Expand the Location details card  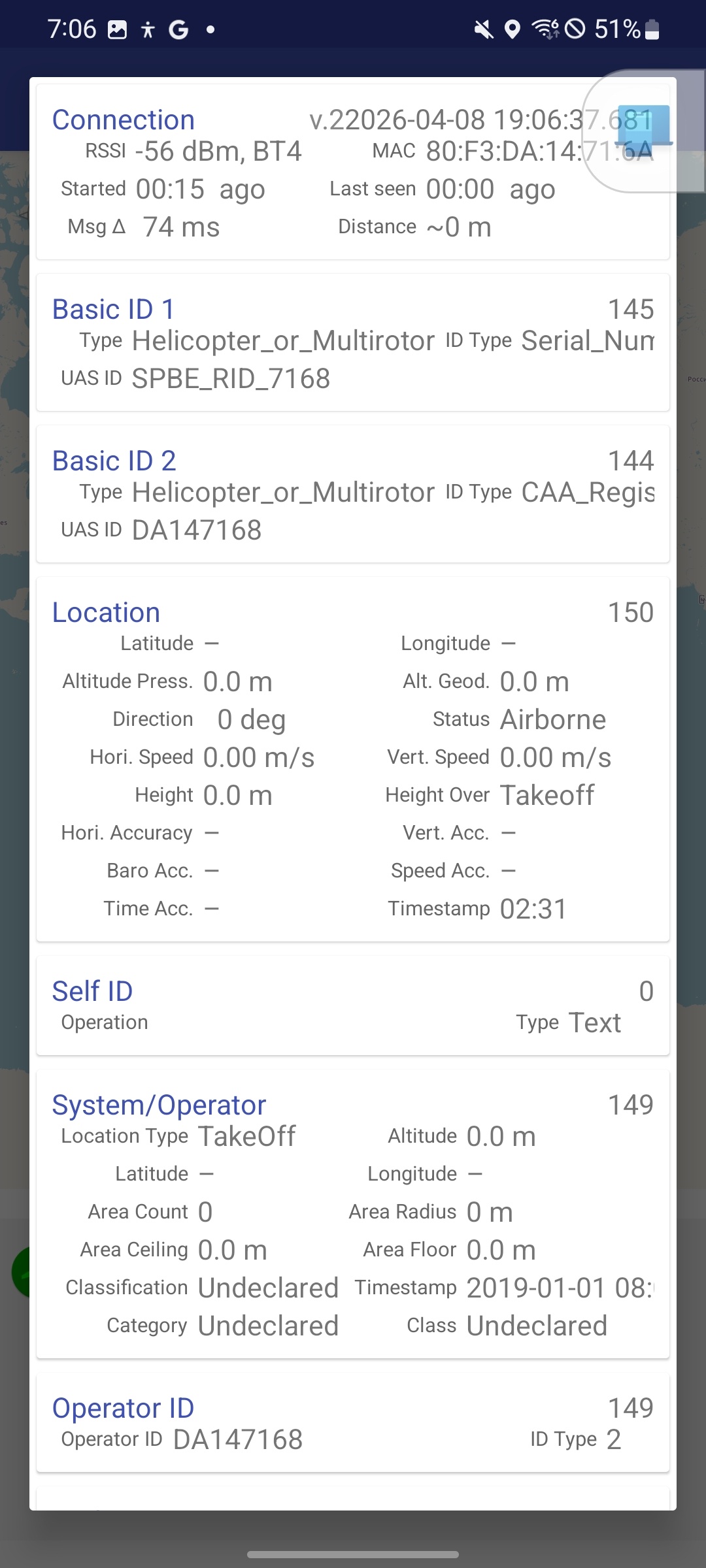[105, 612]
